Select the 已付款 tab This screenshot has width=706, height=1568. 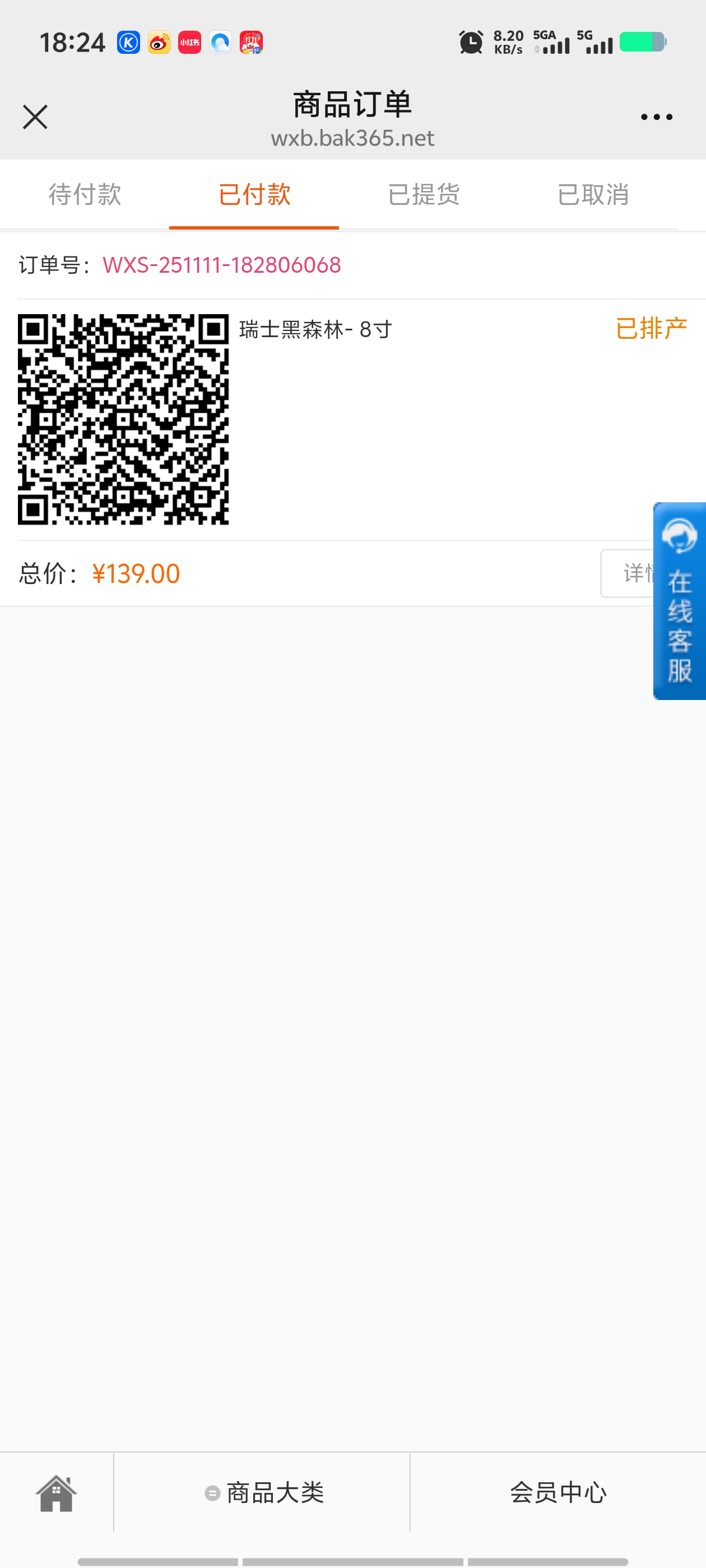point(254,195)
